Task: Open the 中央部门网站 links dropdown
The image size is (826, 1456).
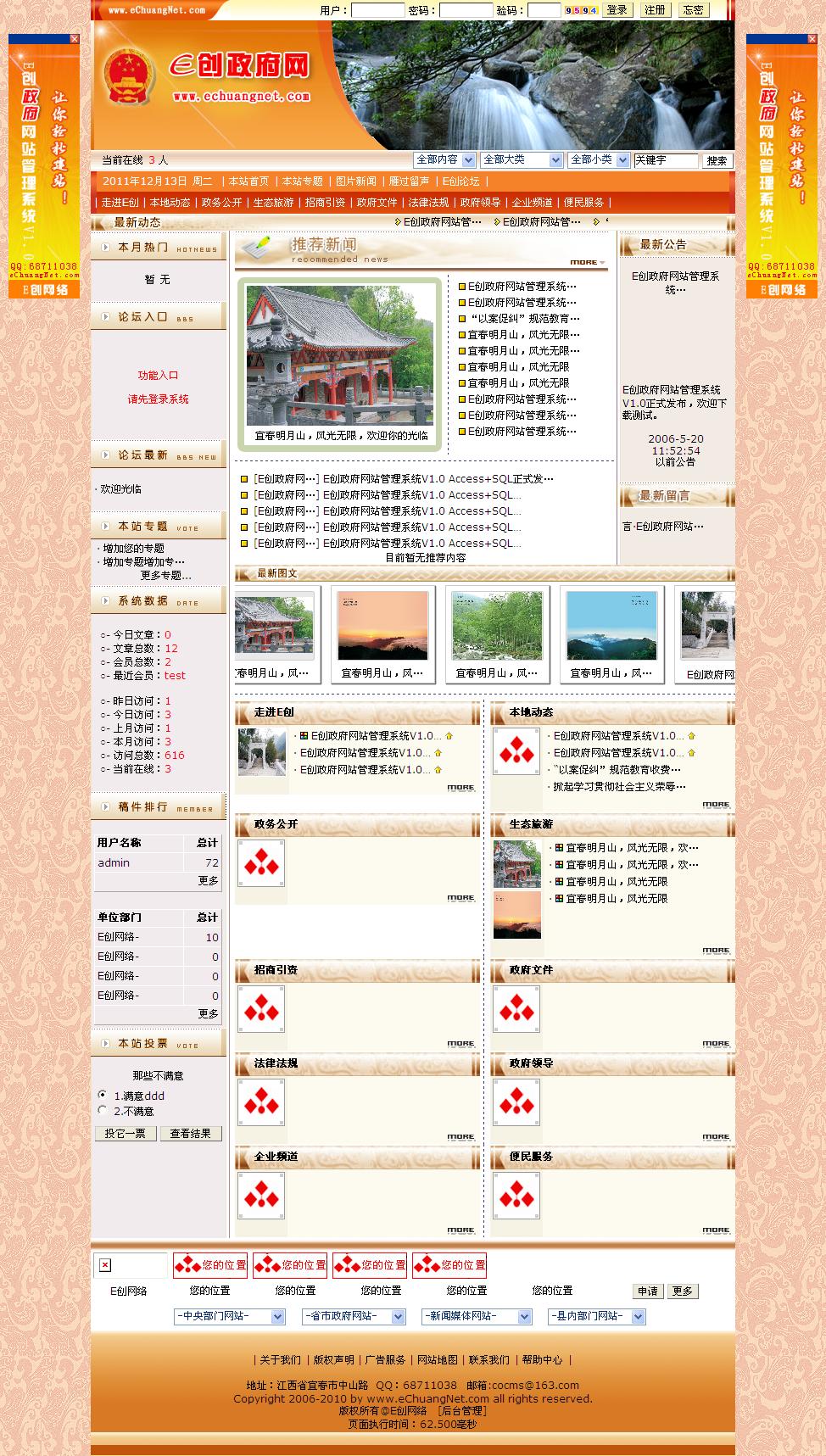Action: pos(230,1316)
